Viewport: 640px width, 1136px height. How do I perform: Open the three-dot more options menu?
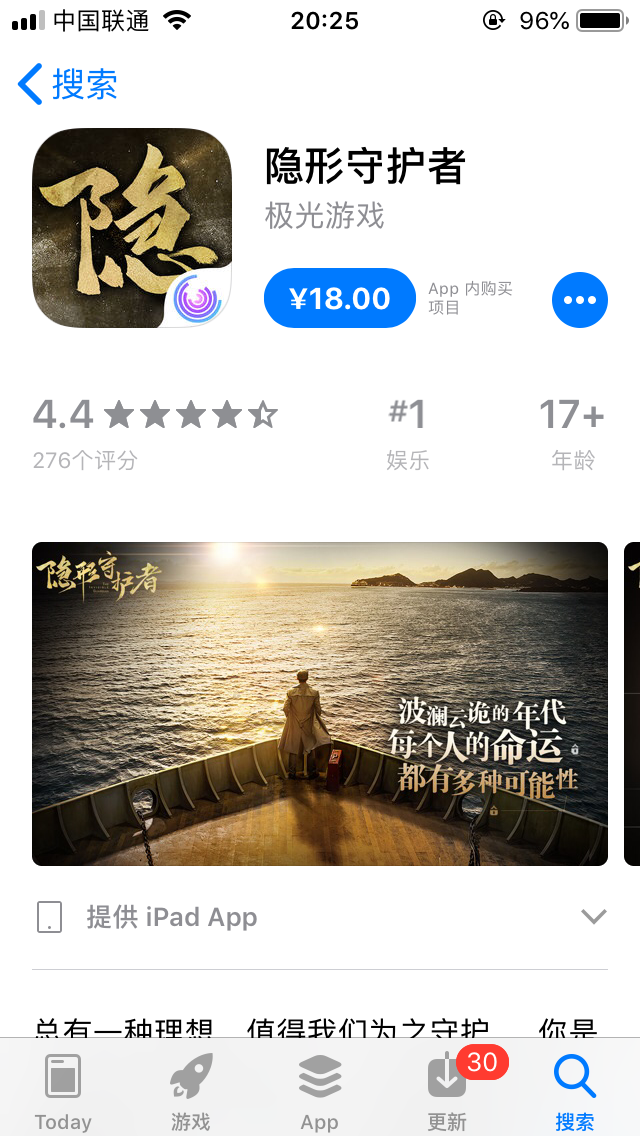(x=580, y=300)
